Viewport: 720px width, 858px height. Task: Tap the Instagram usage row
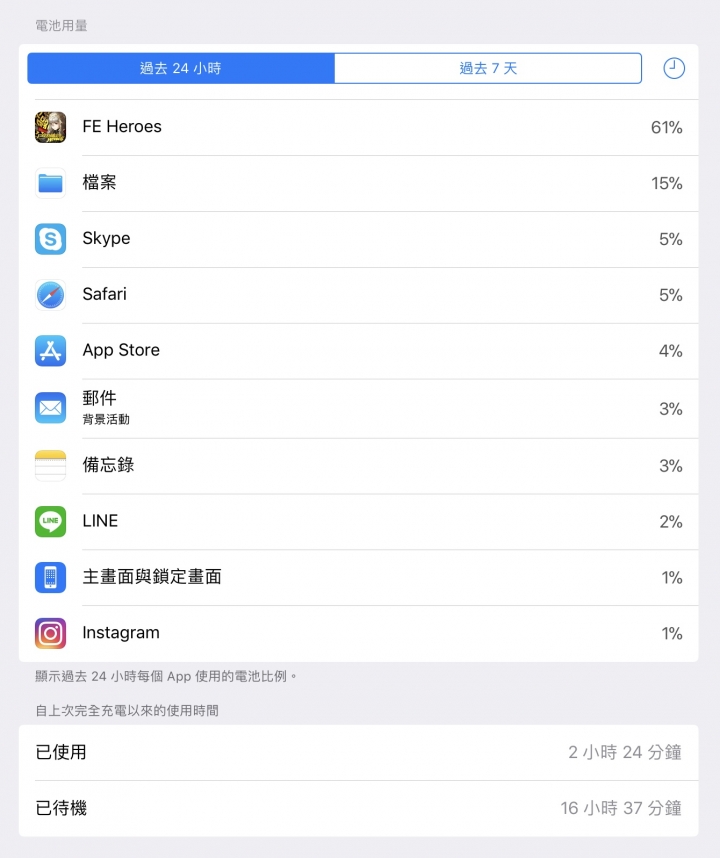coord(358,633)
